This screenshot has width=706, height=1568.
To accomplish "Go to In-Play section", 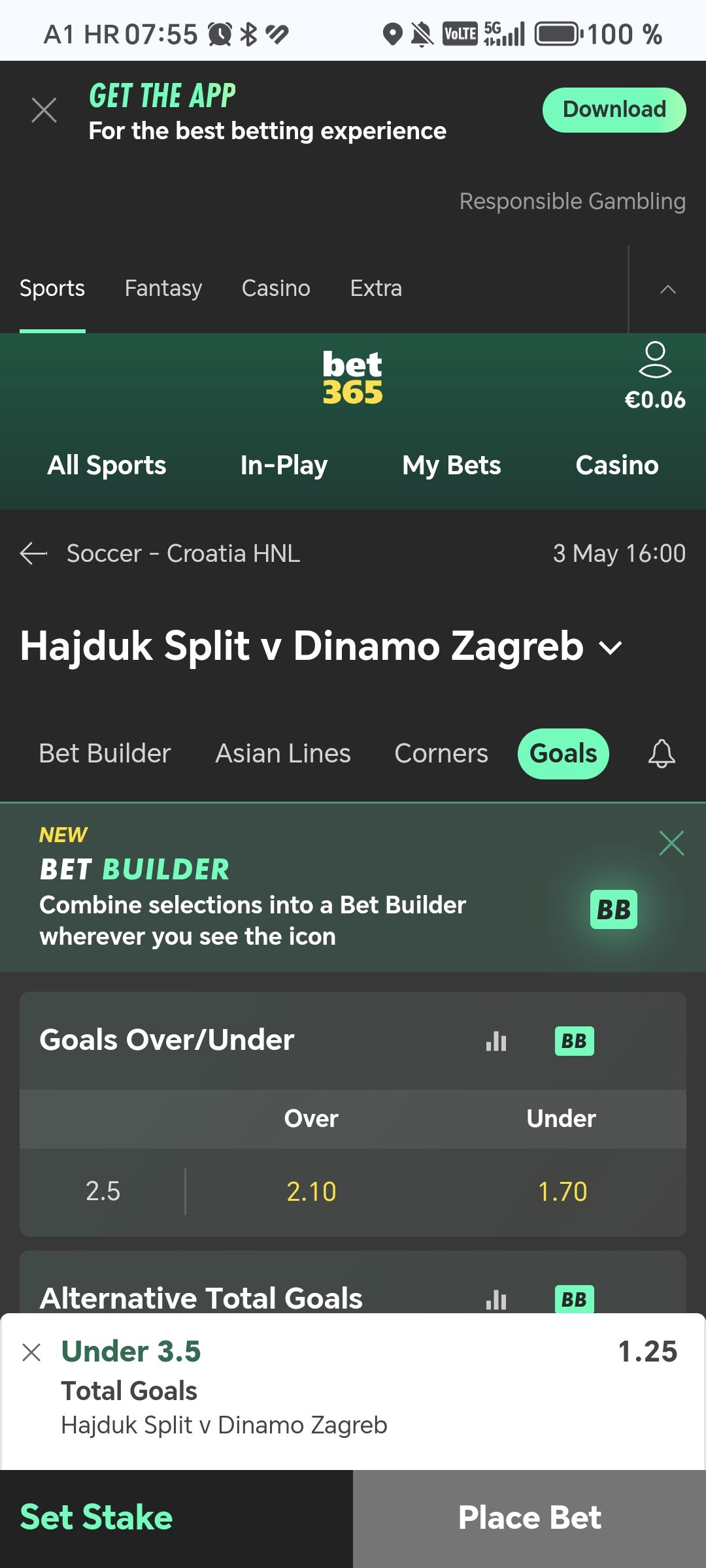I will (284, 465).
